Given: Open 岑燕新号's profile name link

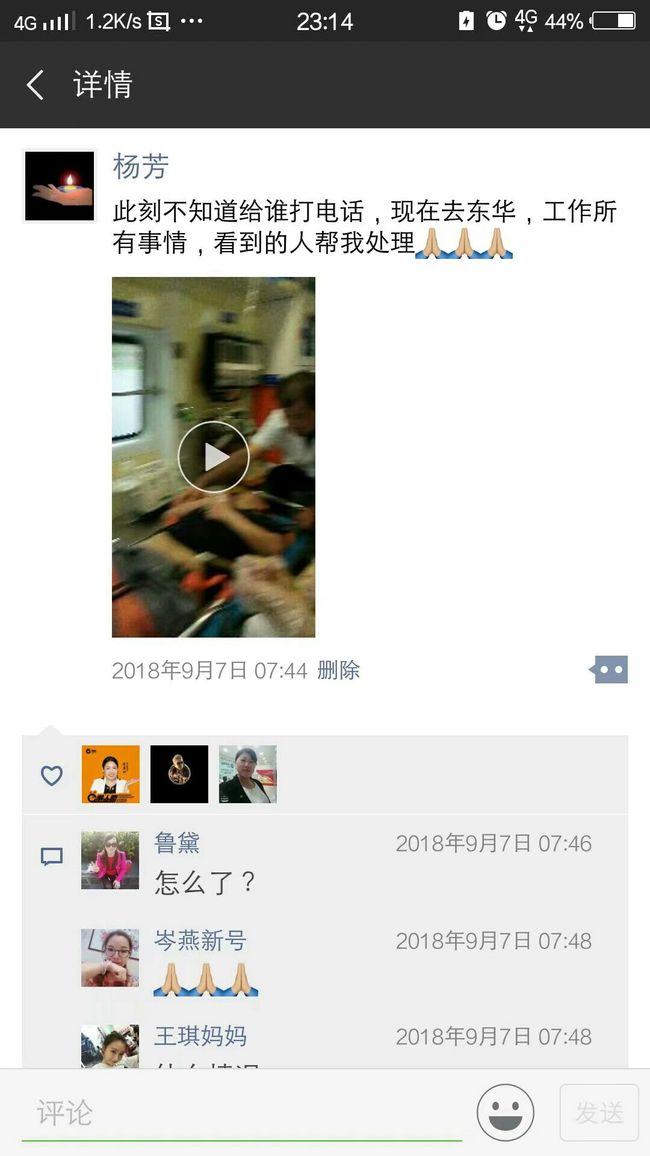Looking at the screenshot, I should pos(200,940).
